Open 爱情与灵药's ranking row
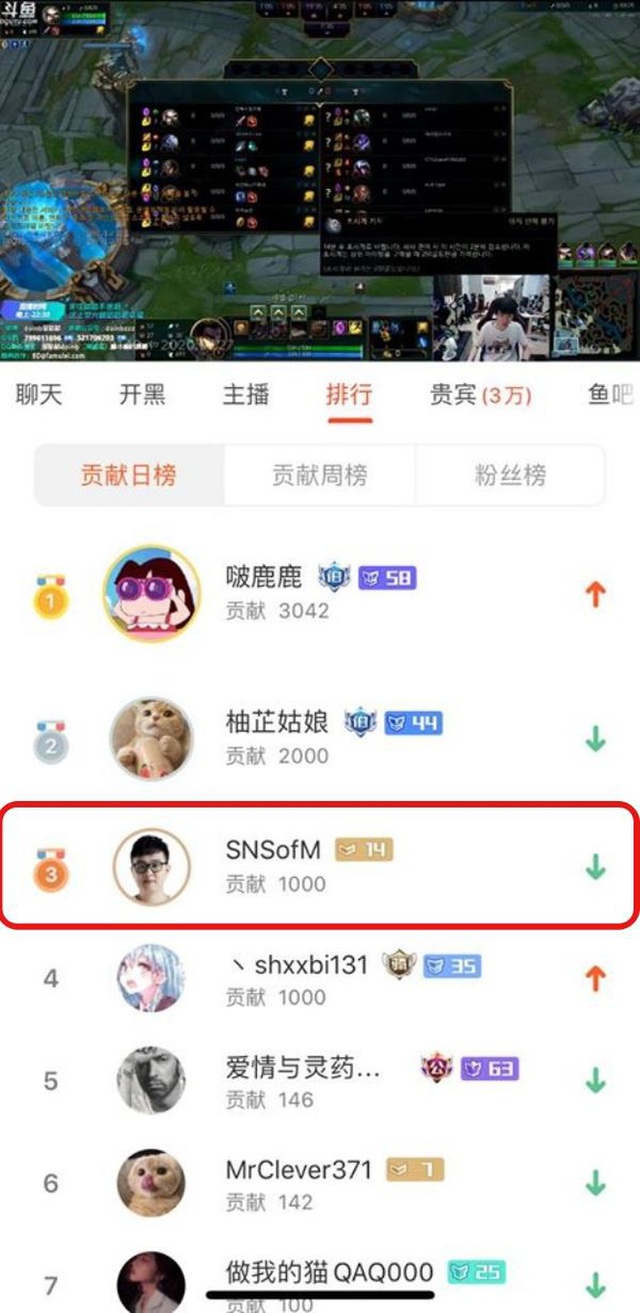640x1313 pixels. [320, 1081]
